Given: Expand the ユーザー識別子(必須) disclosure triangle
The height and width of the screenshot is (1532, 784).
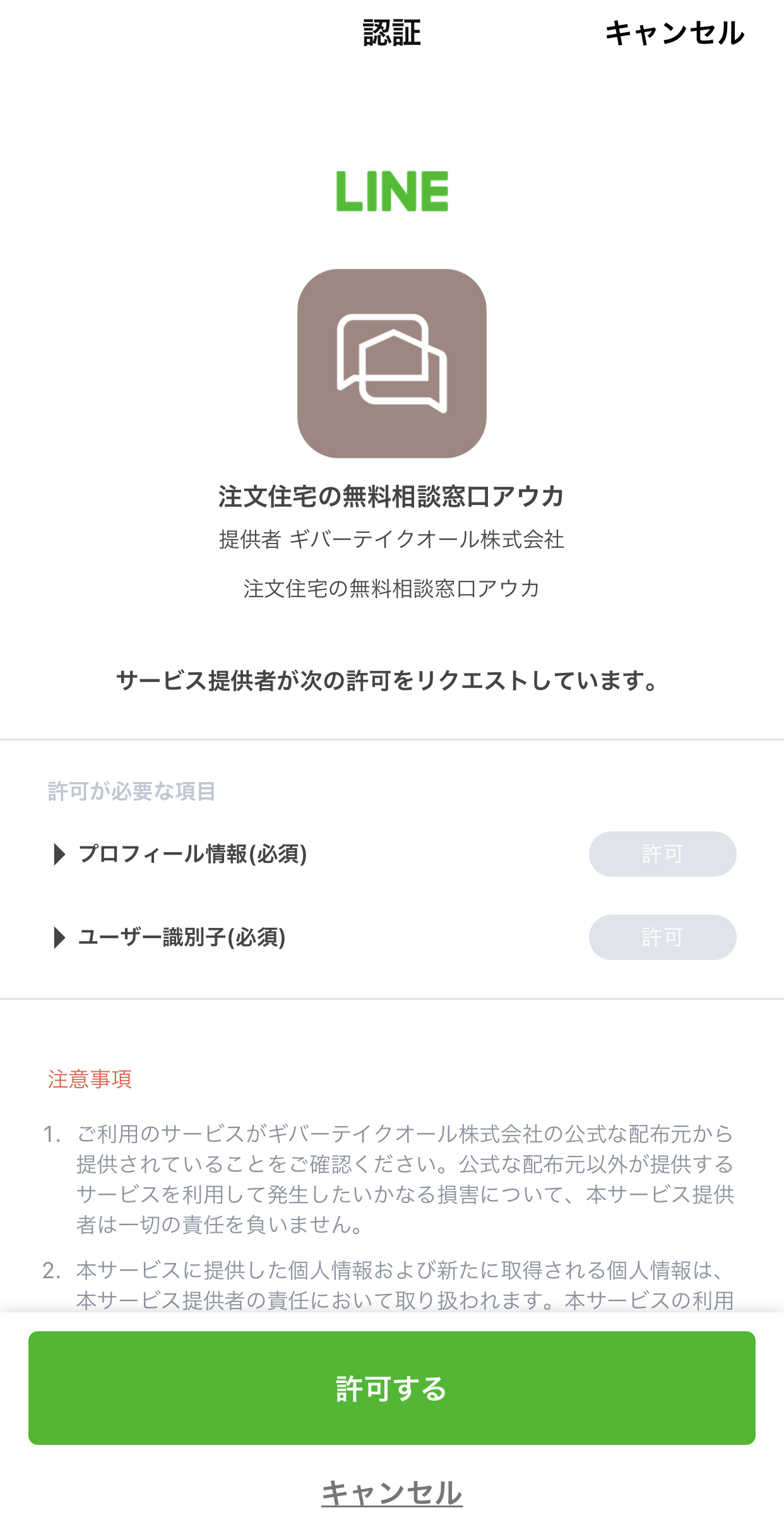Looking at the screenshot, I should pos(60,938).
